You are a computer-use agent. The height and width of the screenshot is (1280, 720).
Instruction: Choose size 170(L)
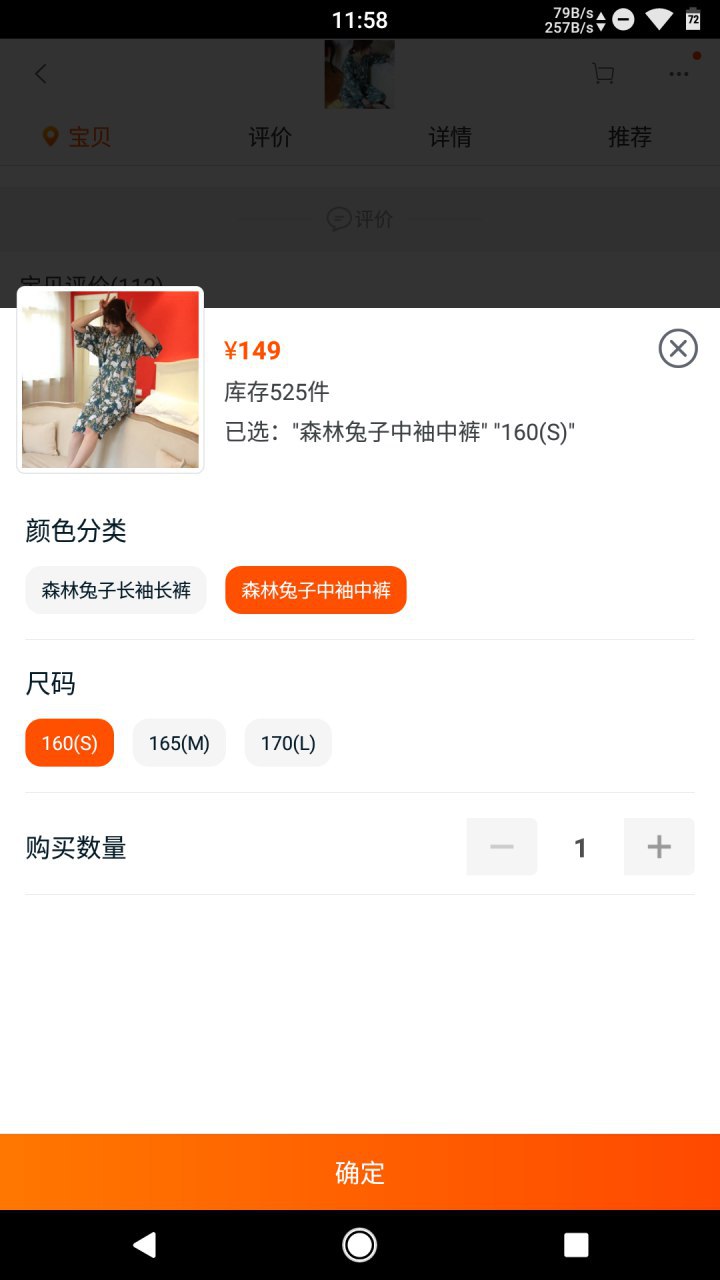[288, 743]
